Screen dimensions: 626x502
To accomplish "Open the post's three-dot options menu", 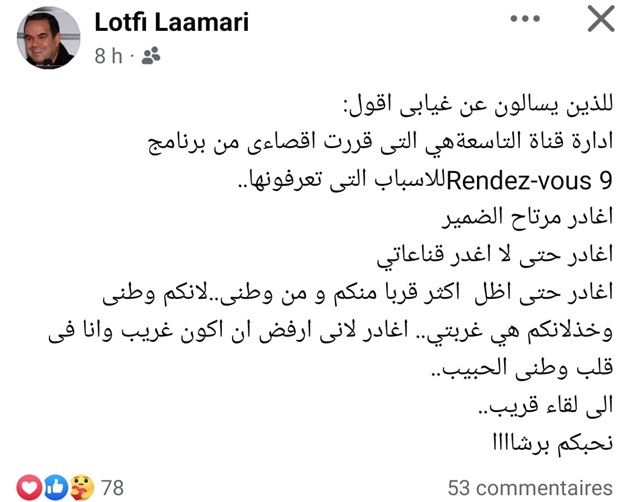I will (x=530, y=20).
